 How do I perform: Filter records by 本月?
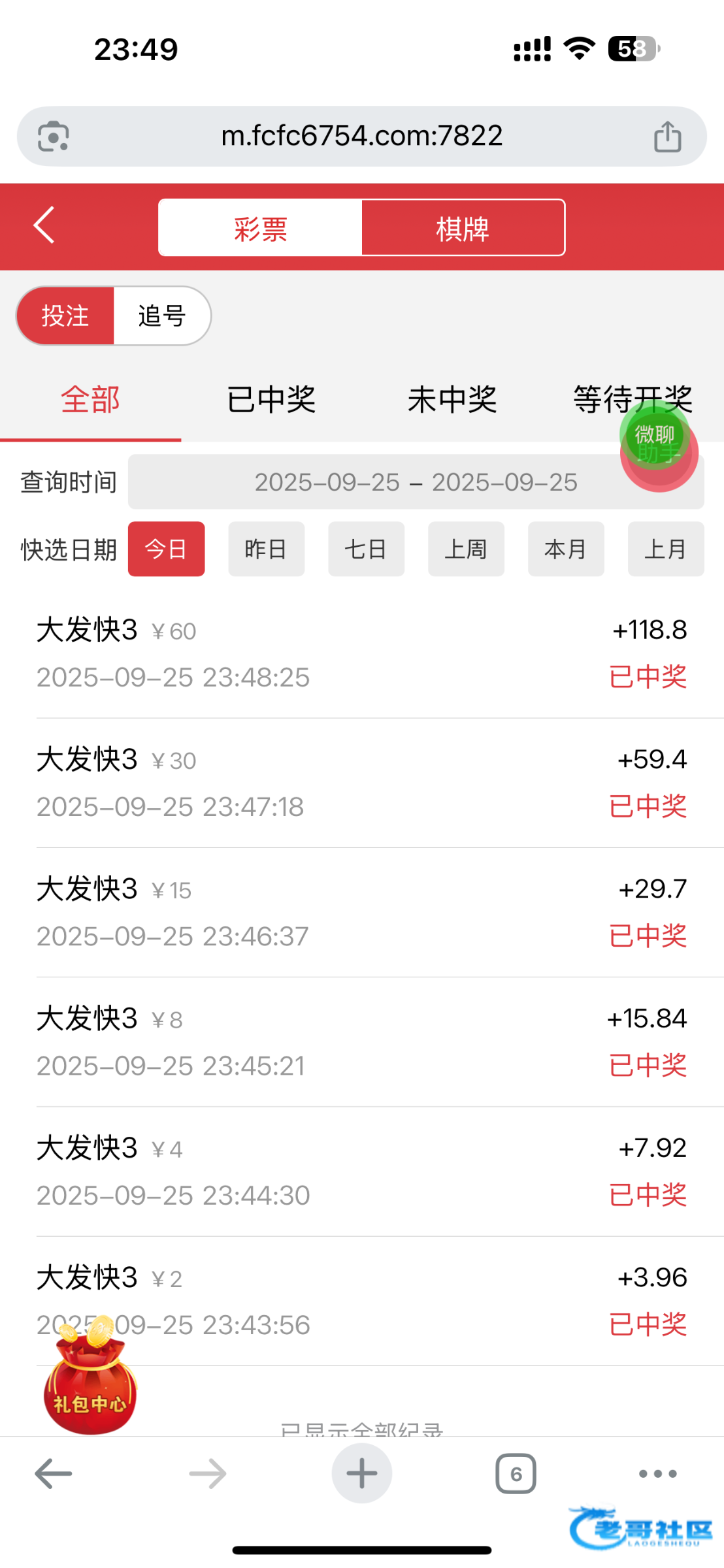tap(566, 549)
